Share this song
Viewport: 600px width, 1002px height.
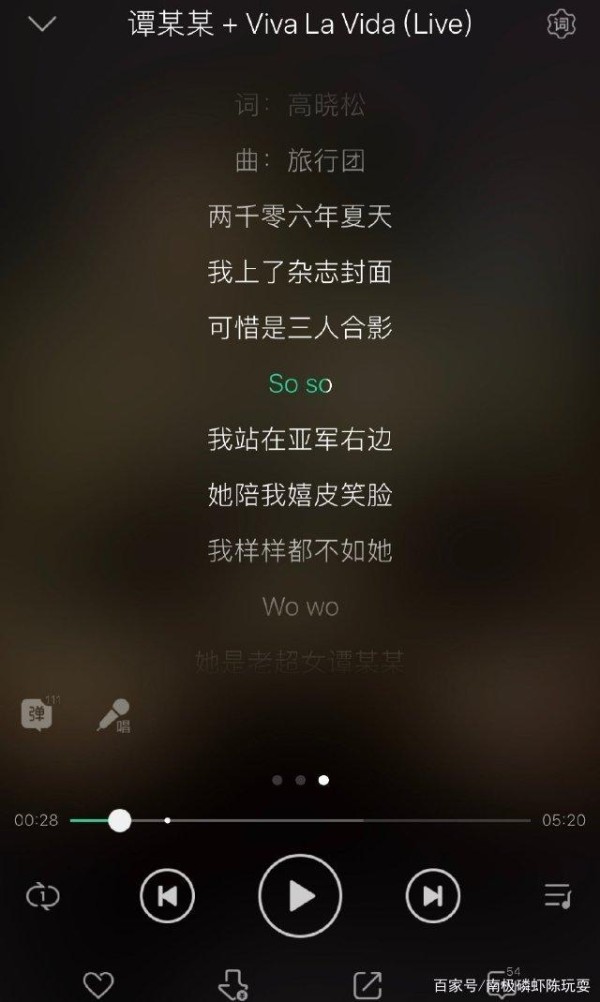pos(367,984)
